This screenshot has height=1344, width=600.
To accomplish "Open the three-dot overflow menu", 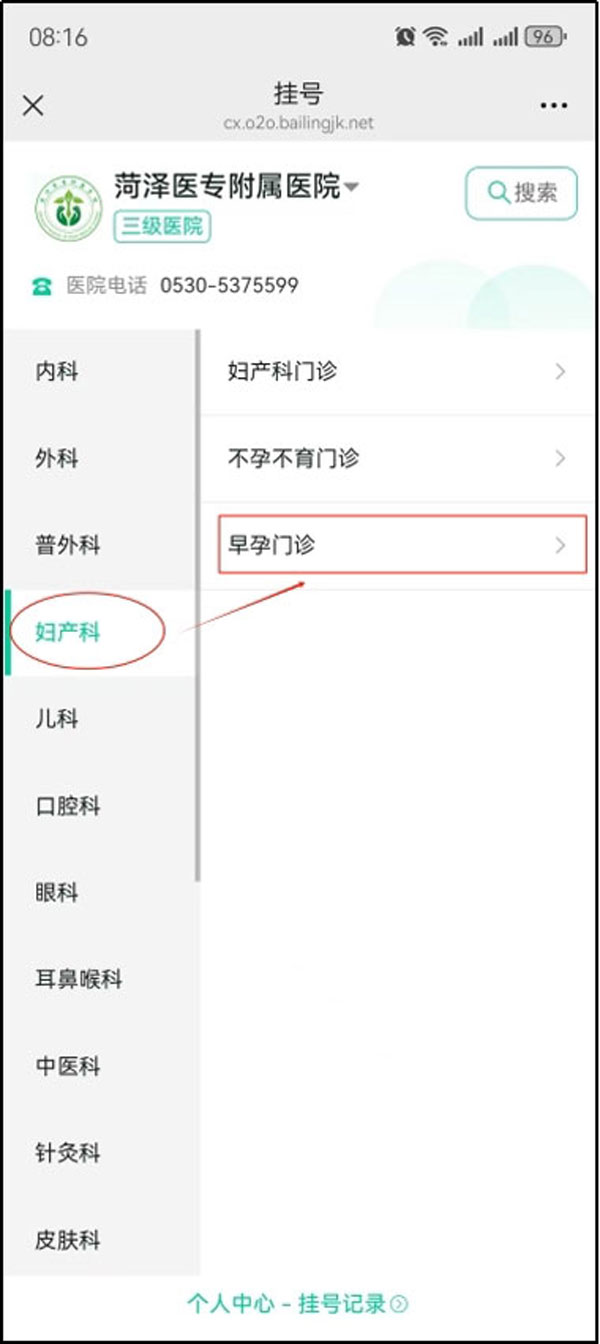I will click(553, 106).
